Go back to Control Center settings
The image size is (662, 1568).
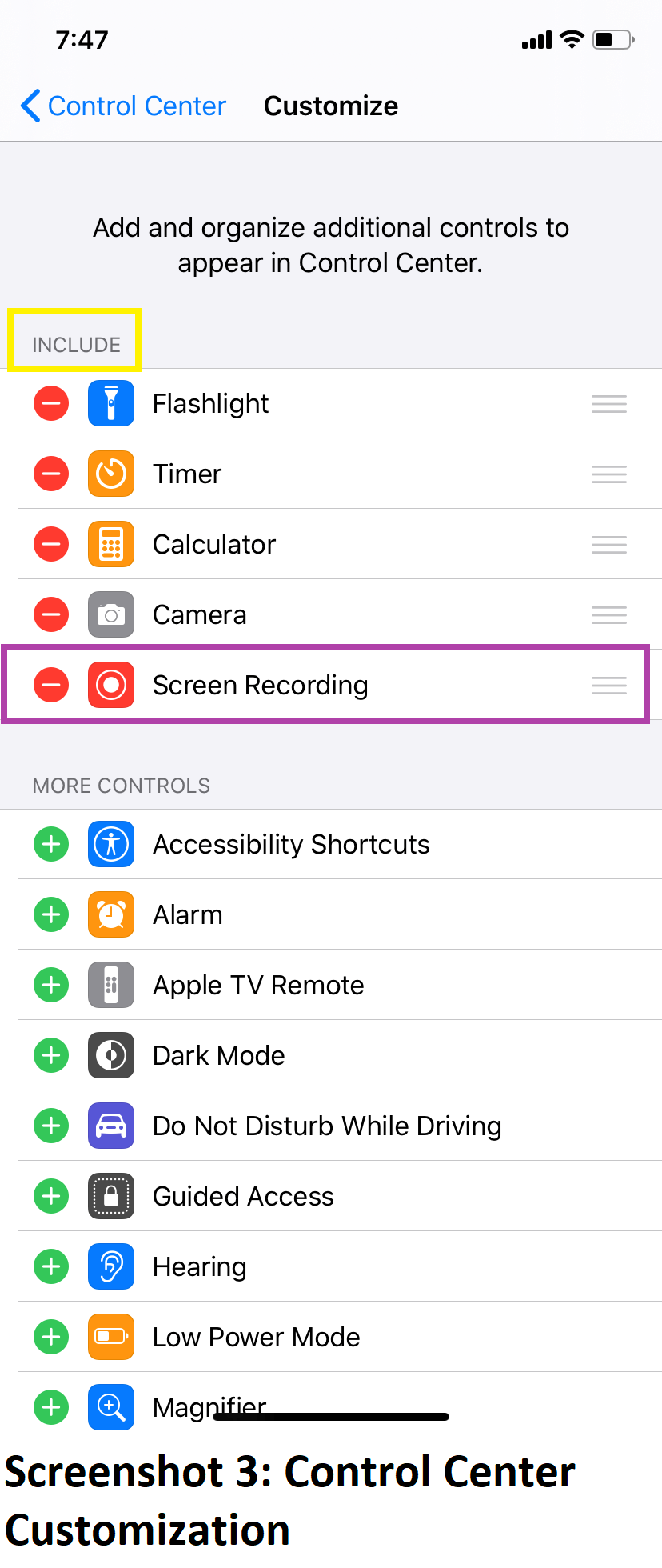[x=122, y=106]
